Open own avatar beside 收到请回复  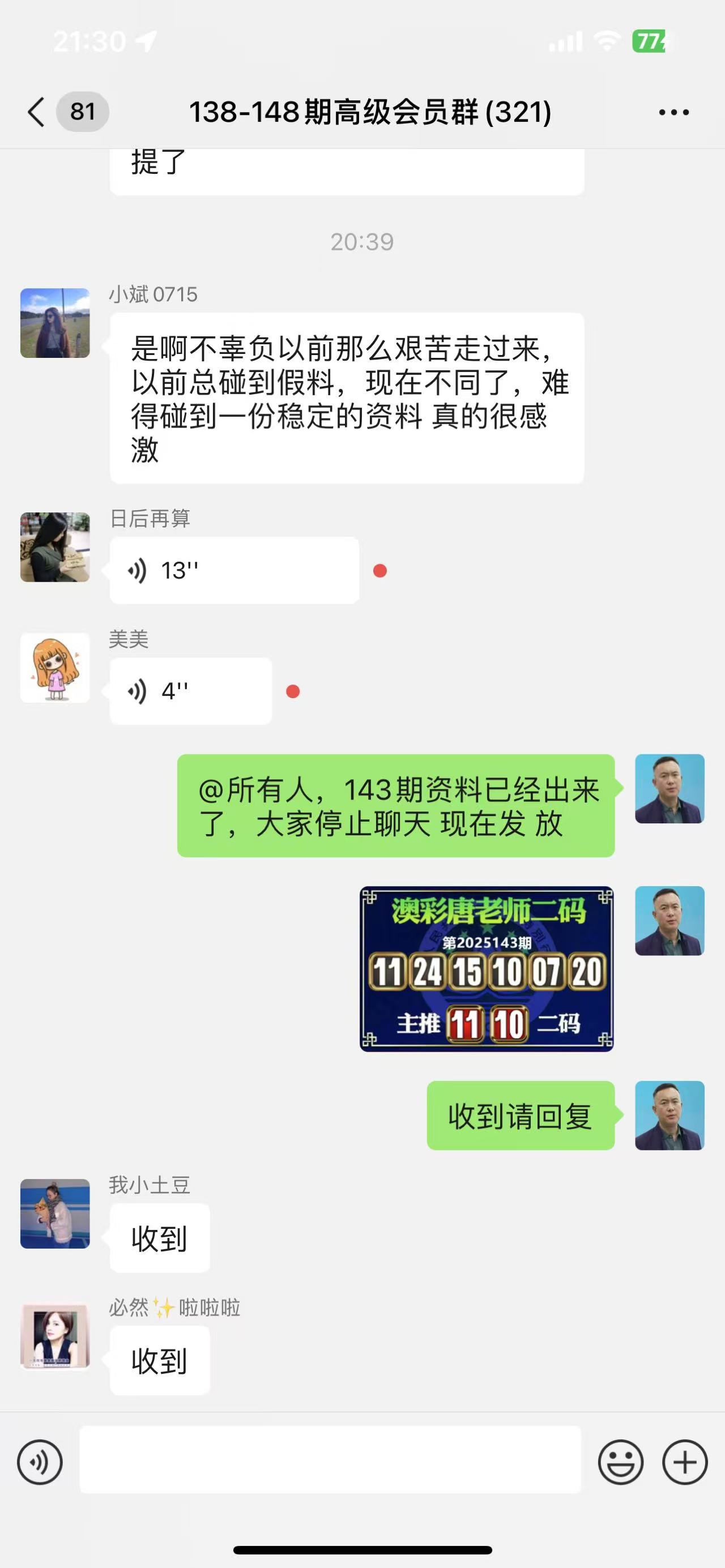tap(669, 1115)
